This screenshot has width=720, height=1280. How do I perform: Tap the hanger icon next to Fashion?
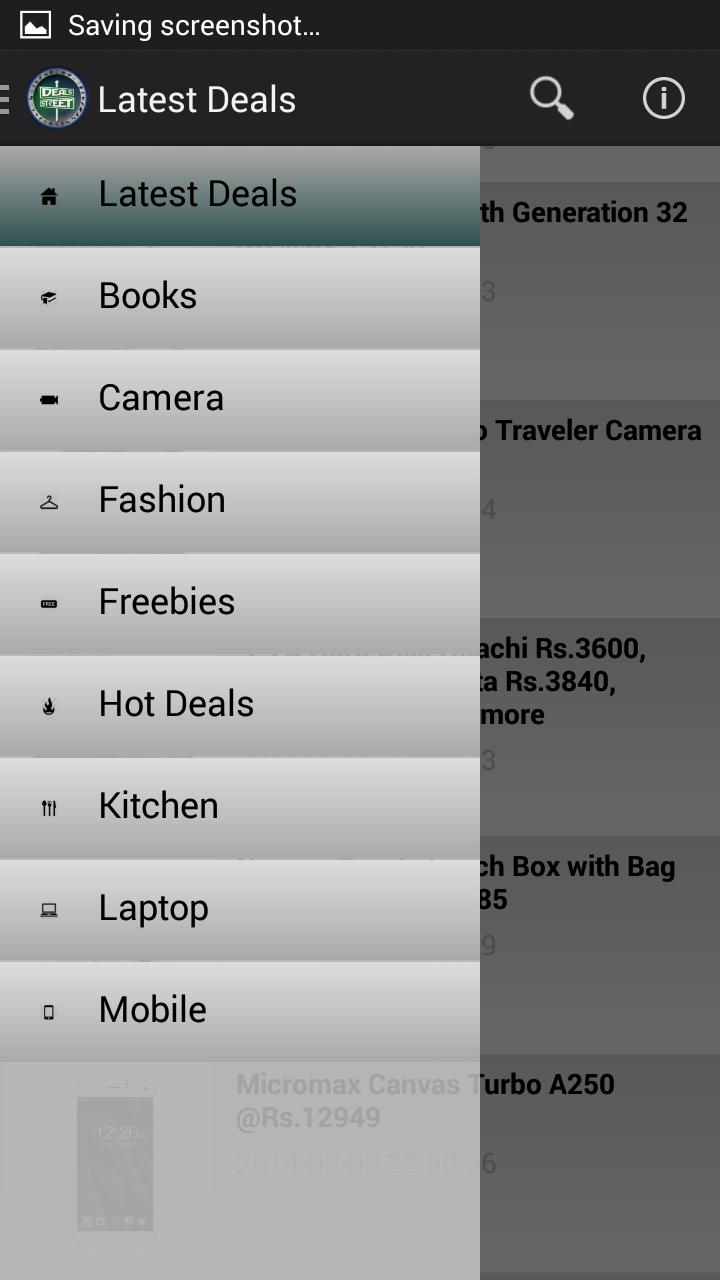(x=47, y=499)
